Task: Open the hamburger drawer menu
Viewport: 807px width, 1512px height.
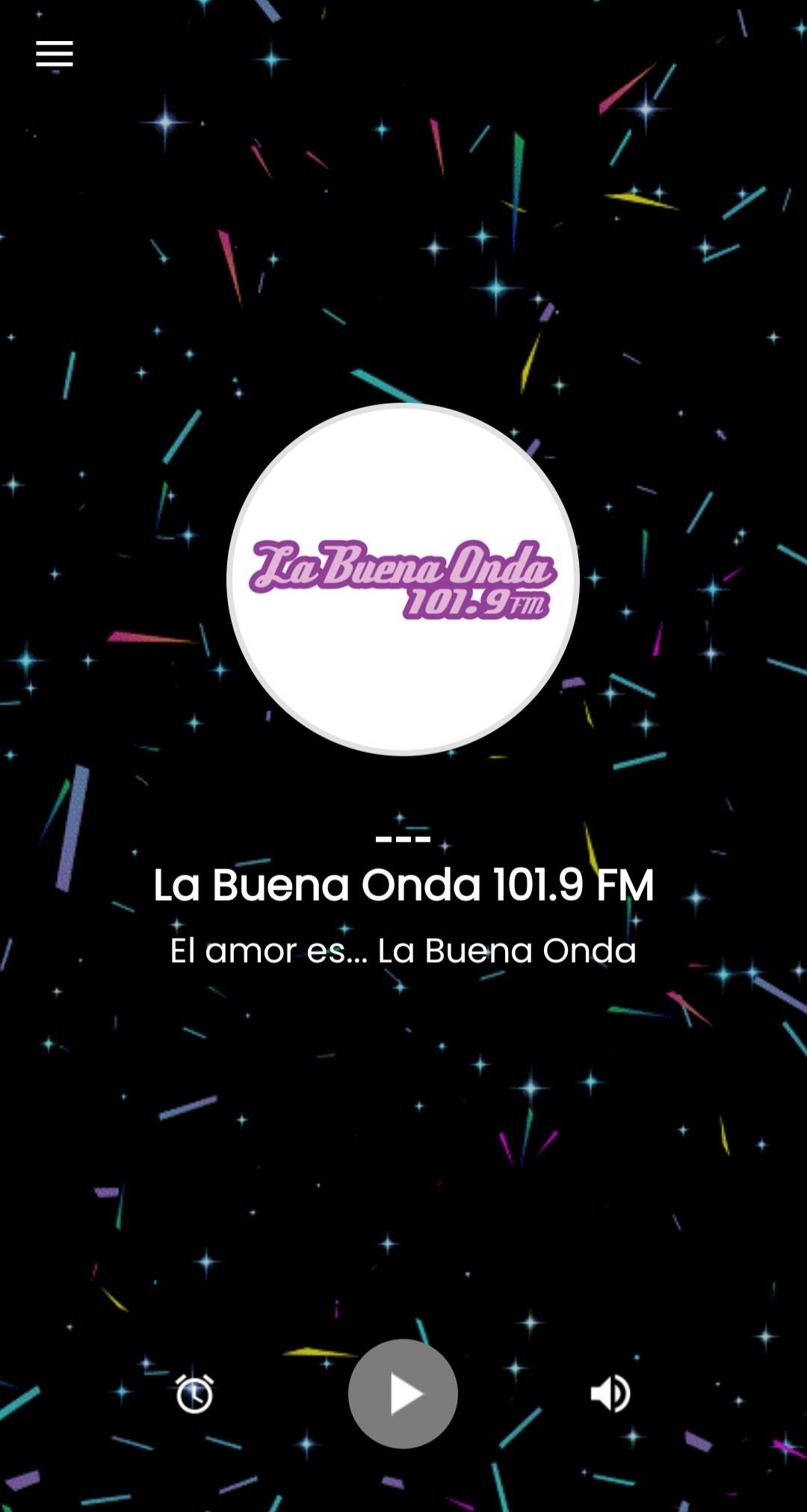Action: 55,54
